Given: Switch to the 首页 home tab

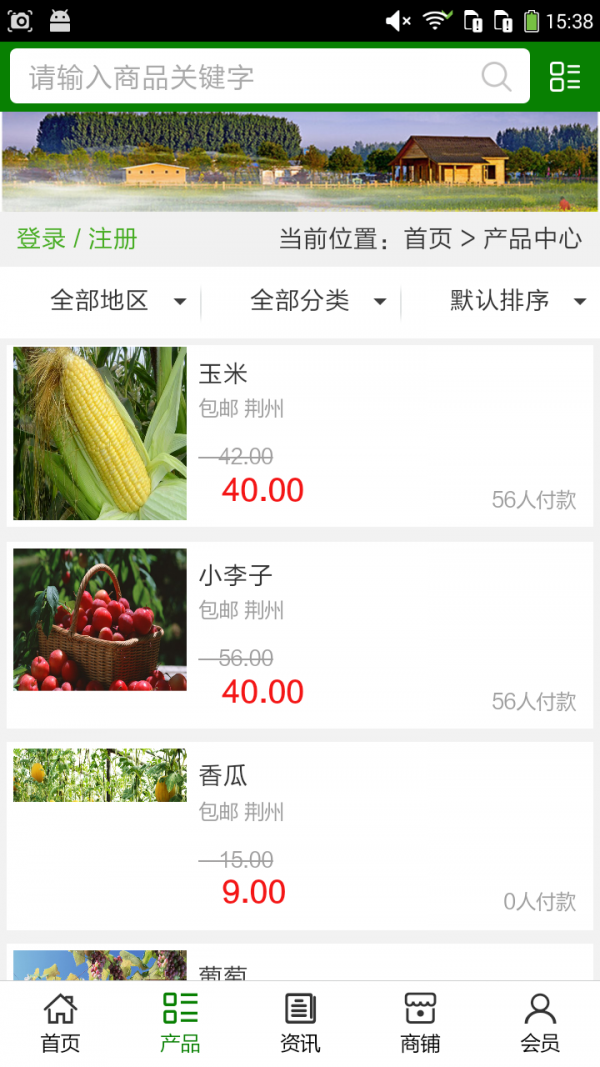Looking at the screenshot, I should click(x=60, y=1023).
